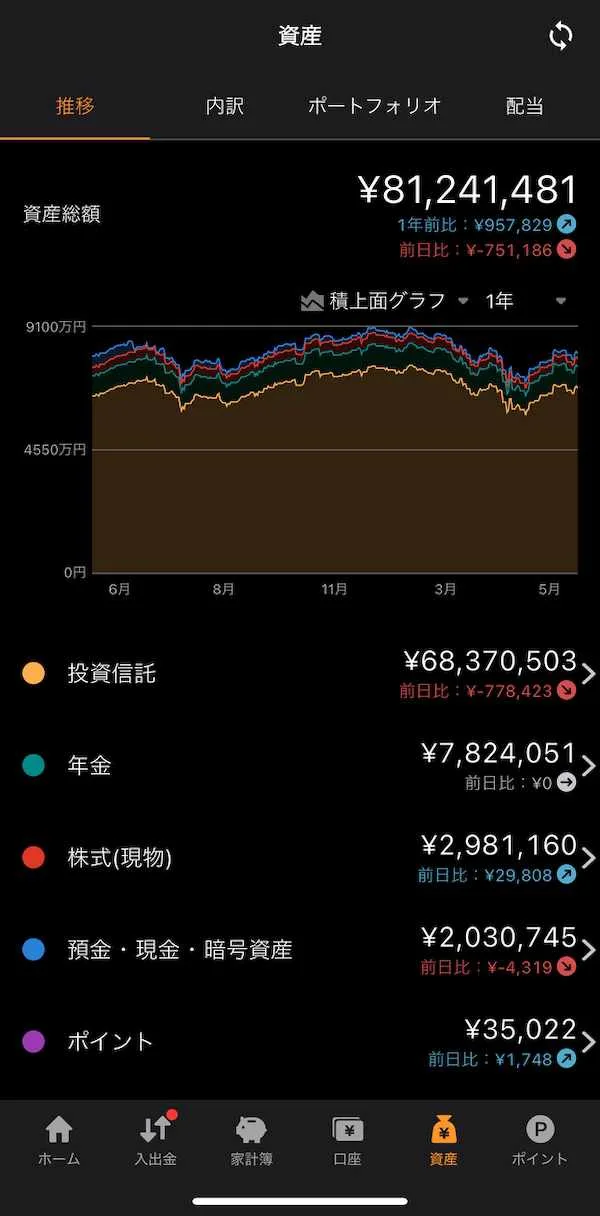Open 入出金 in bottom navigation
The width and height of the screenshot is (600, 1216).
tap(155, 1141)
